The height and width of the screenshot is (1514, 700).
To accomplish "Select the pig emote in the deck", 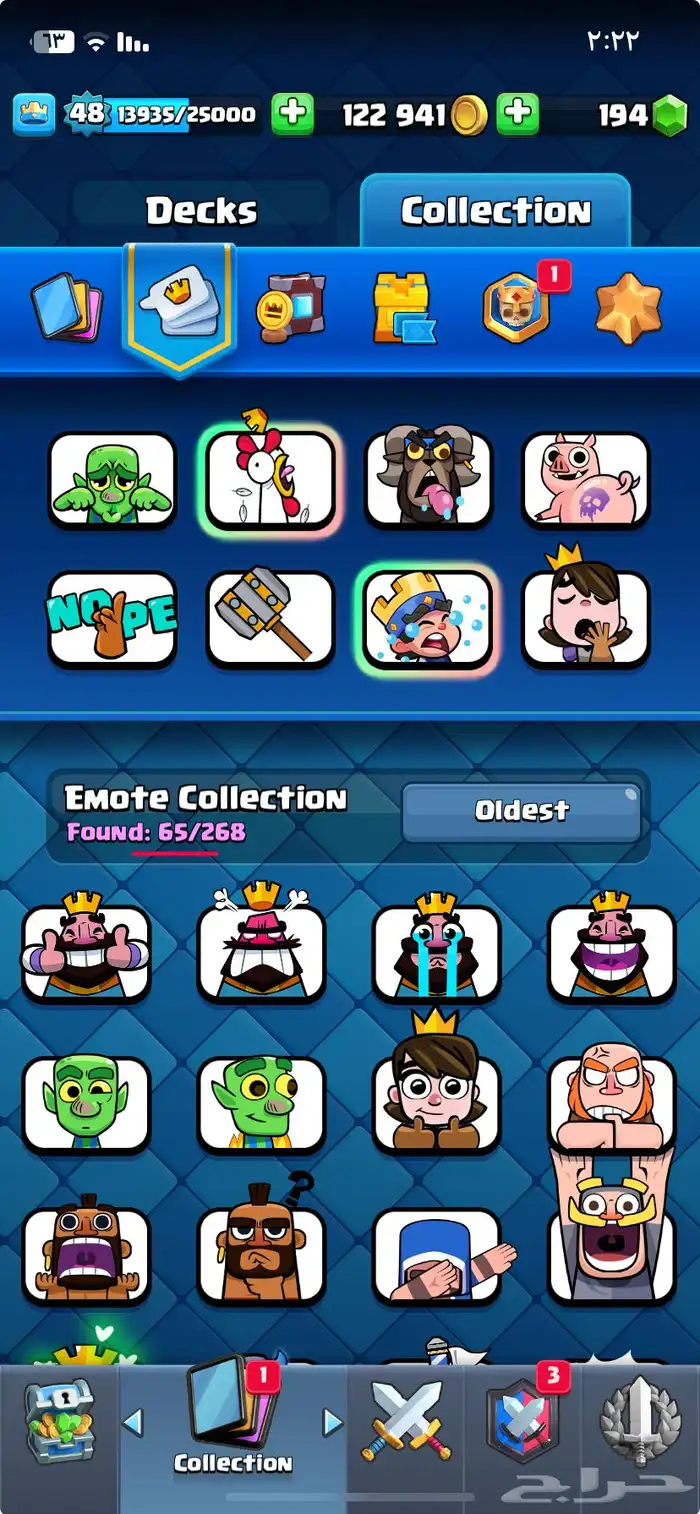I will point(586,480).
